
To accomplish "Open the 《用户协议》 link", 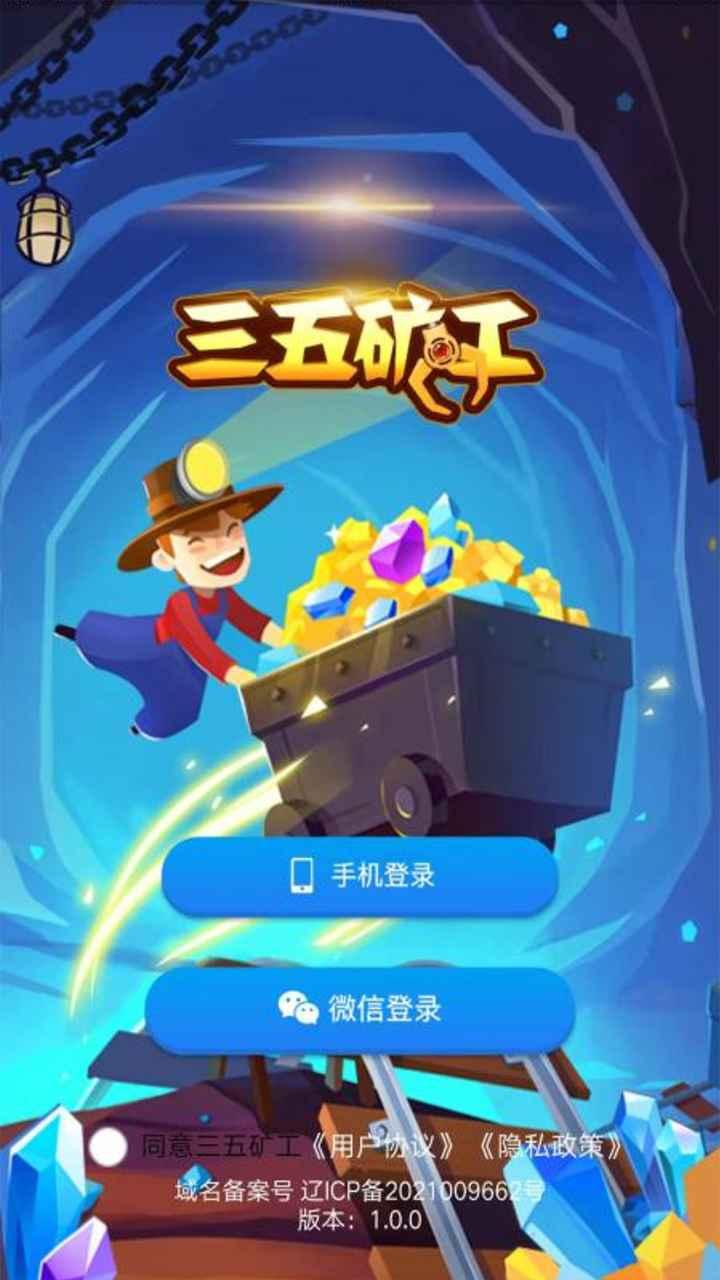I will (379, 1147).
